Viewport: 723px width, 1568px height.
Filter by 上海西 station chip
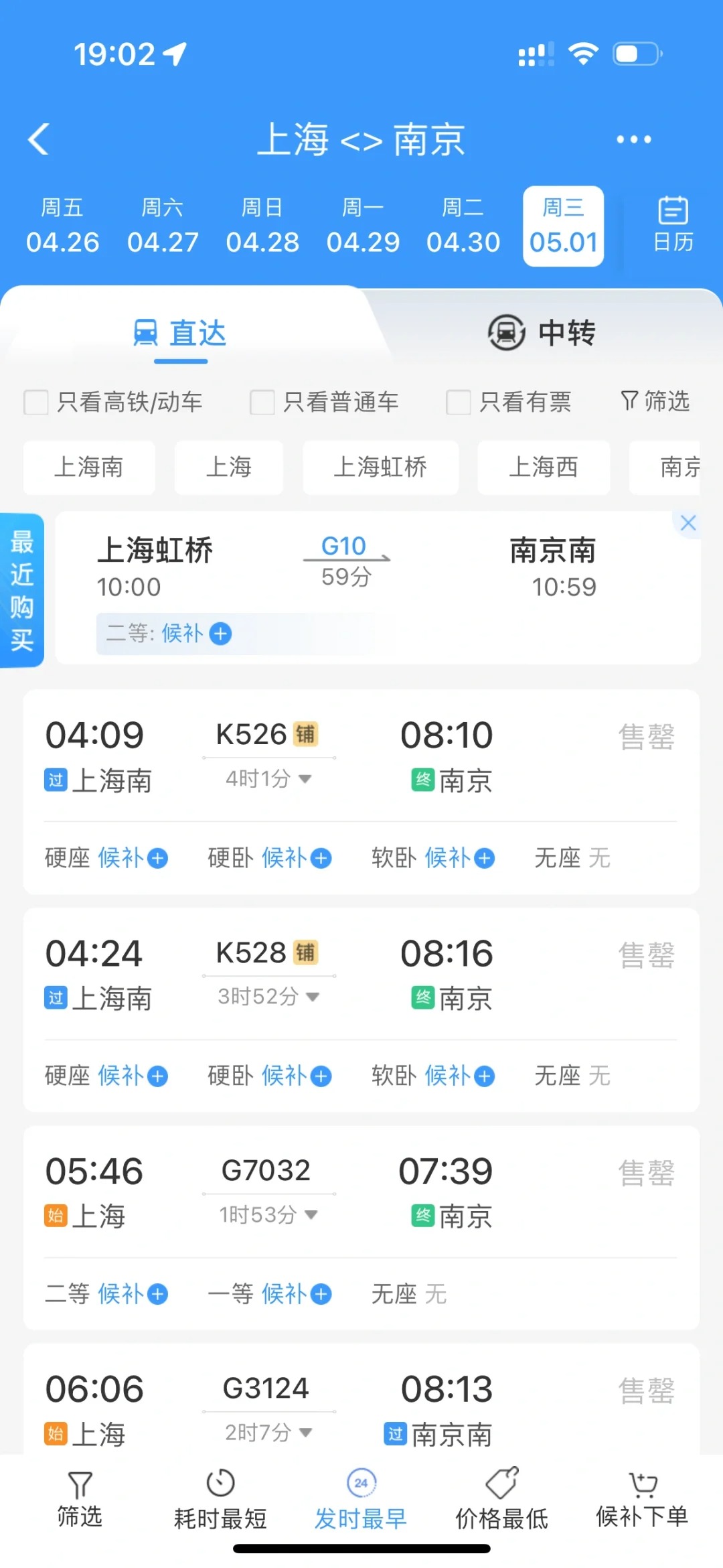point(543,467)
